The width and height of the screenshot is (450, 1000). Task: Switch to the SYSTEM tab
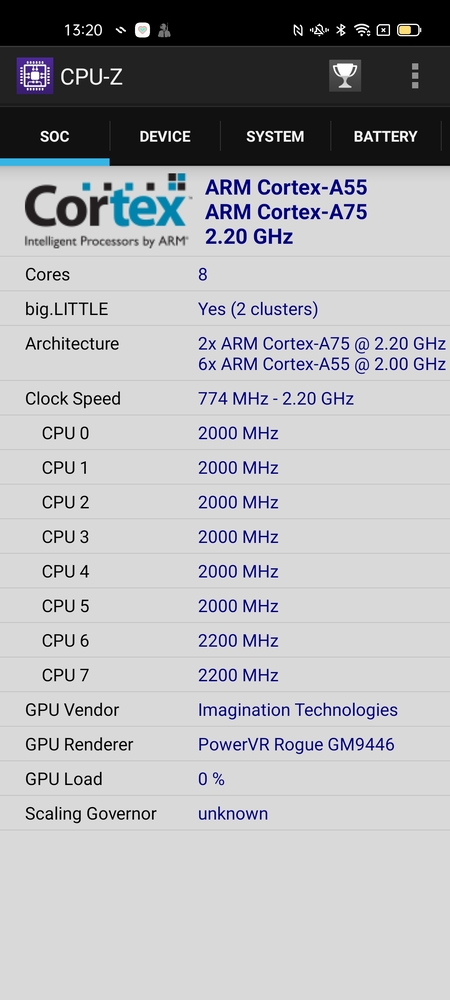275,136
